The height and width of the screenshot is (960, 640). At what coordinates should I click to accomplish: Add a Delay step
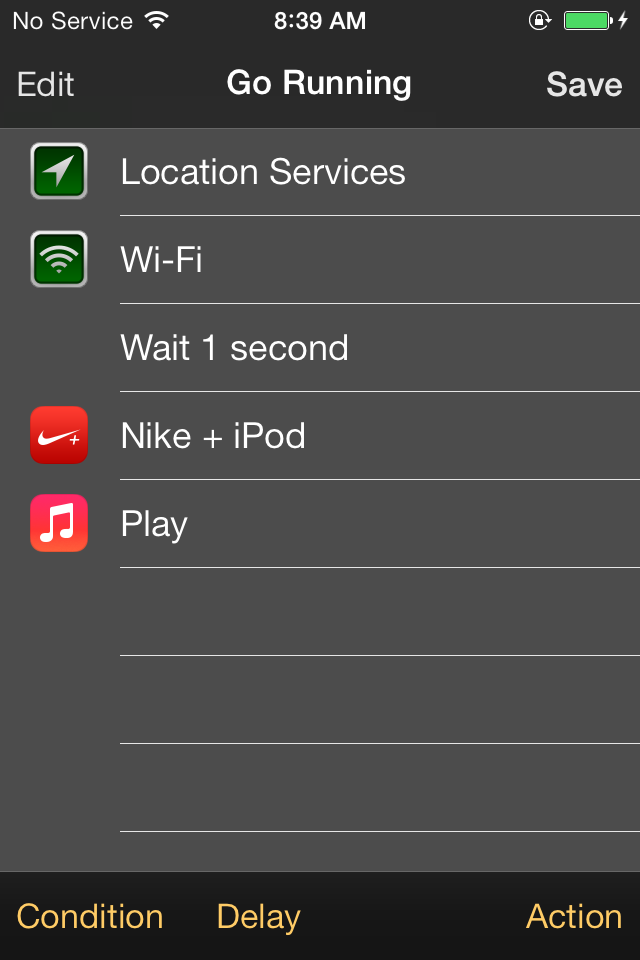pyautogui.click(x=258, y=916)
